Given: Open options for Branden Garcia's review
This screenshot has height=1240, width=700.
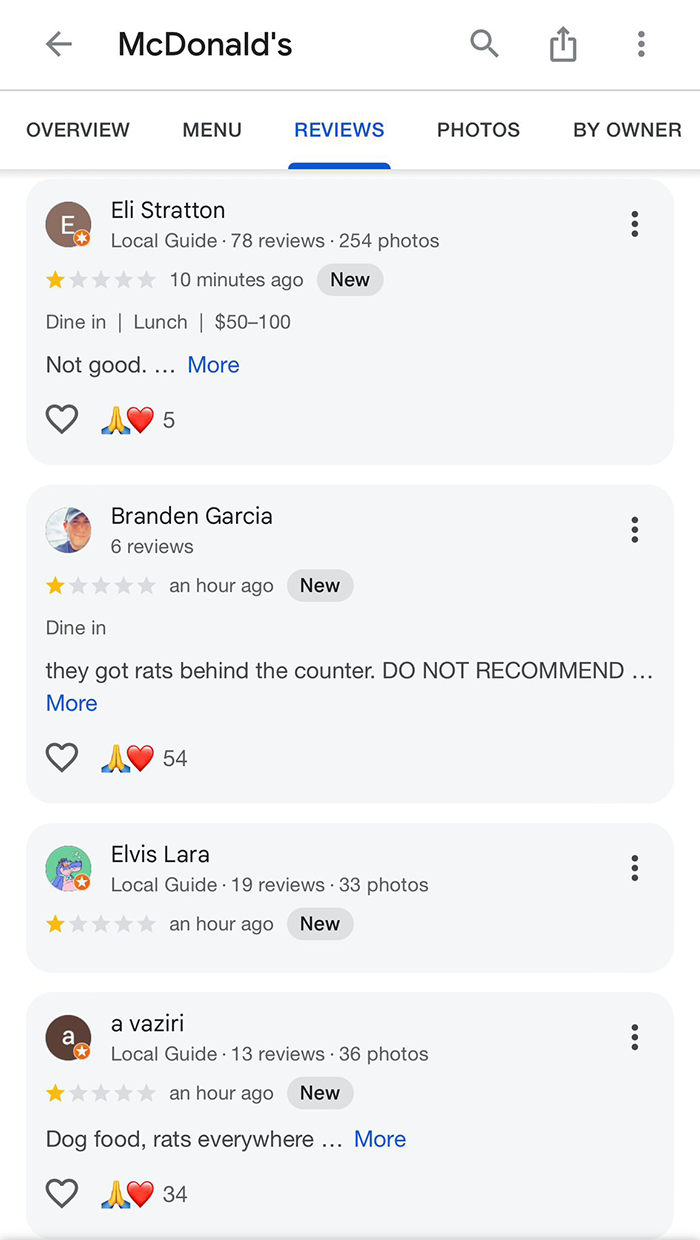Looking at the screenshot, I should [x=634, y=530].
